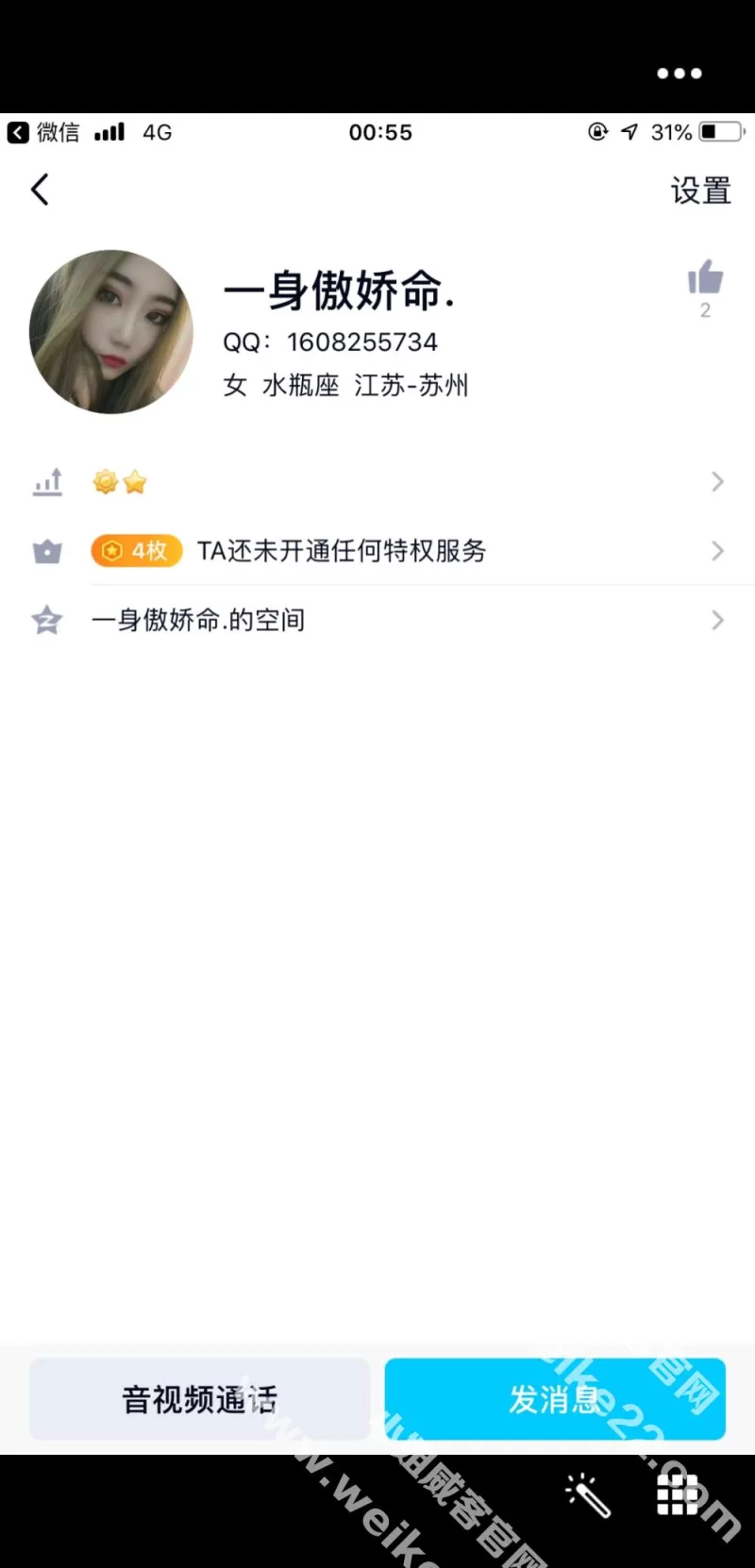Open the three-dot overflow menu
Screen dimensions: 755x1568
pyautogui.click(x=679, y=74)
